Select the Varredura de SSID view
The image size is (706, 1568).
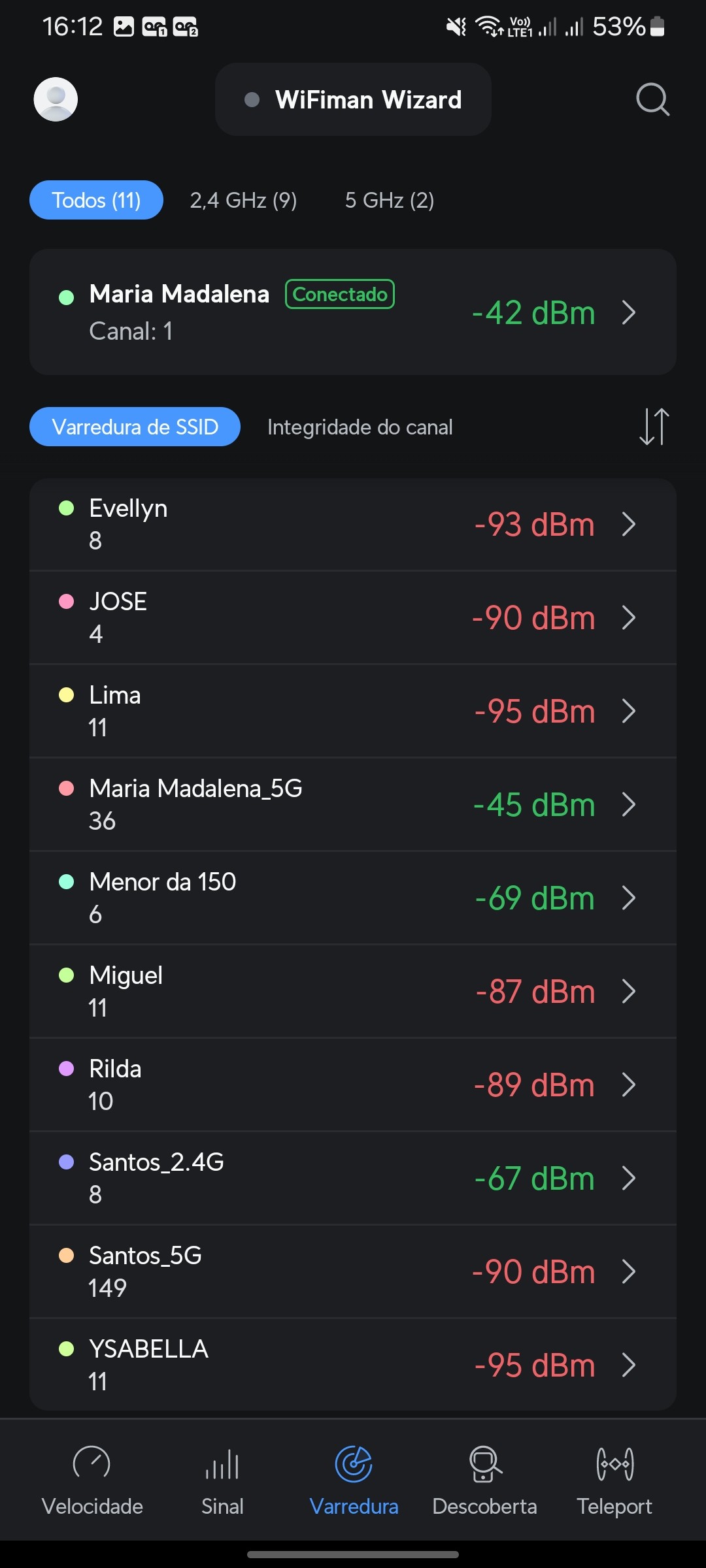[135, 427]
